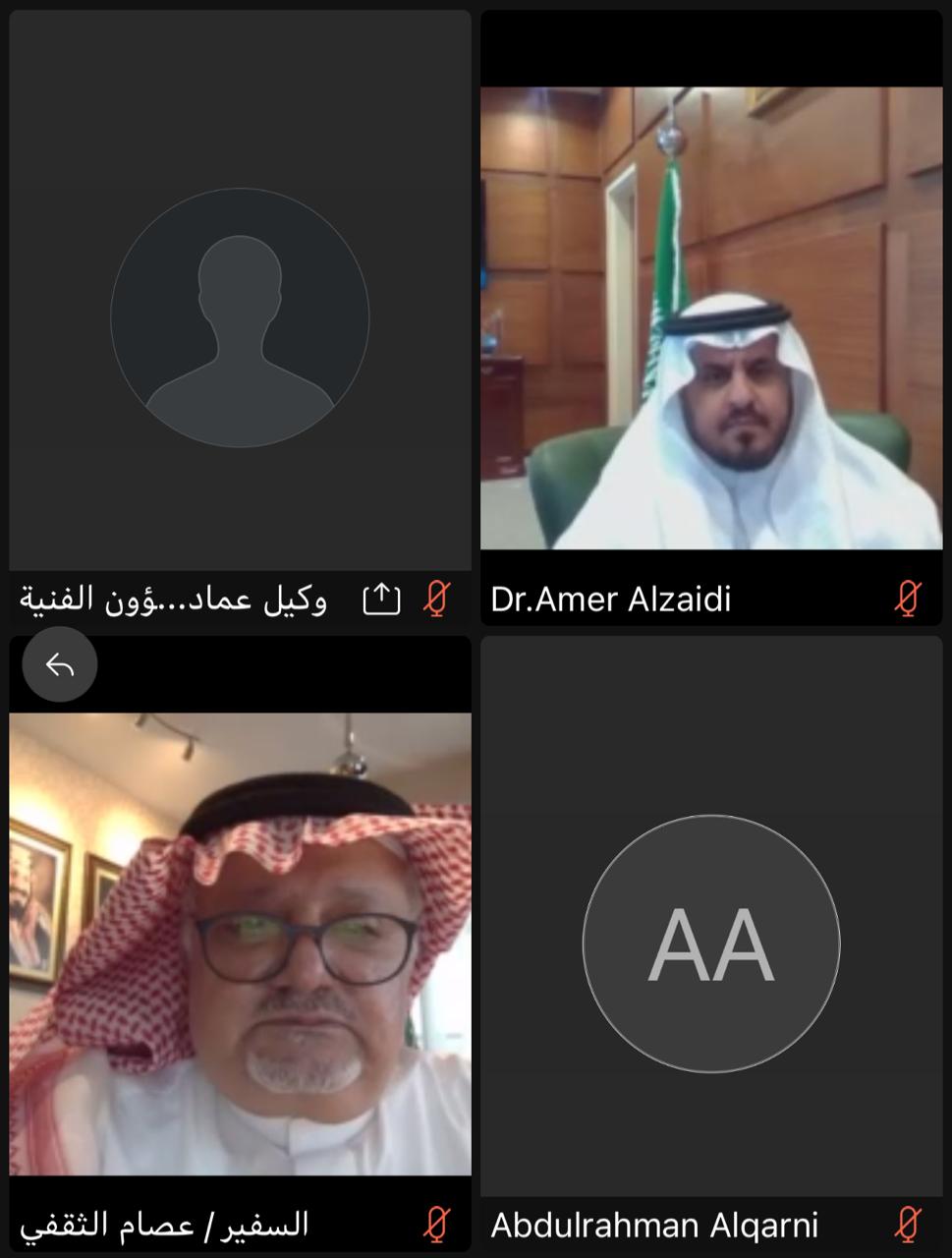The width and height of the screenshot is (952, 1258).
Task: Open Dr.Amer Alzaidi's video tile
Action: point(710,317)
